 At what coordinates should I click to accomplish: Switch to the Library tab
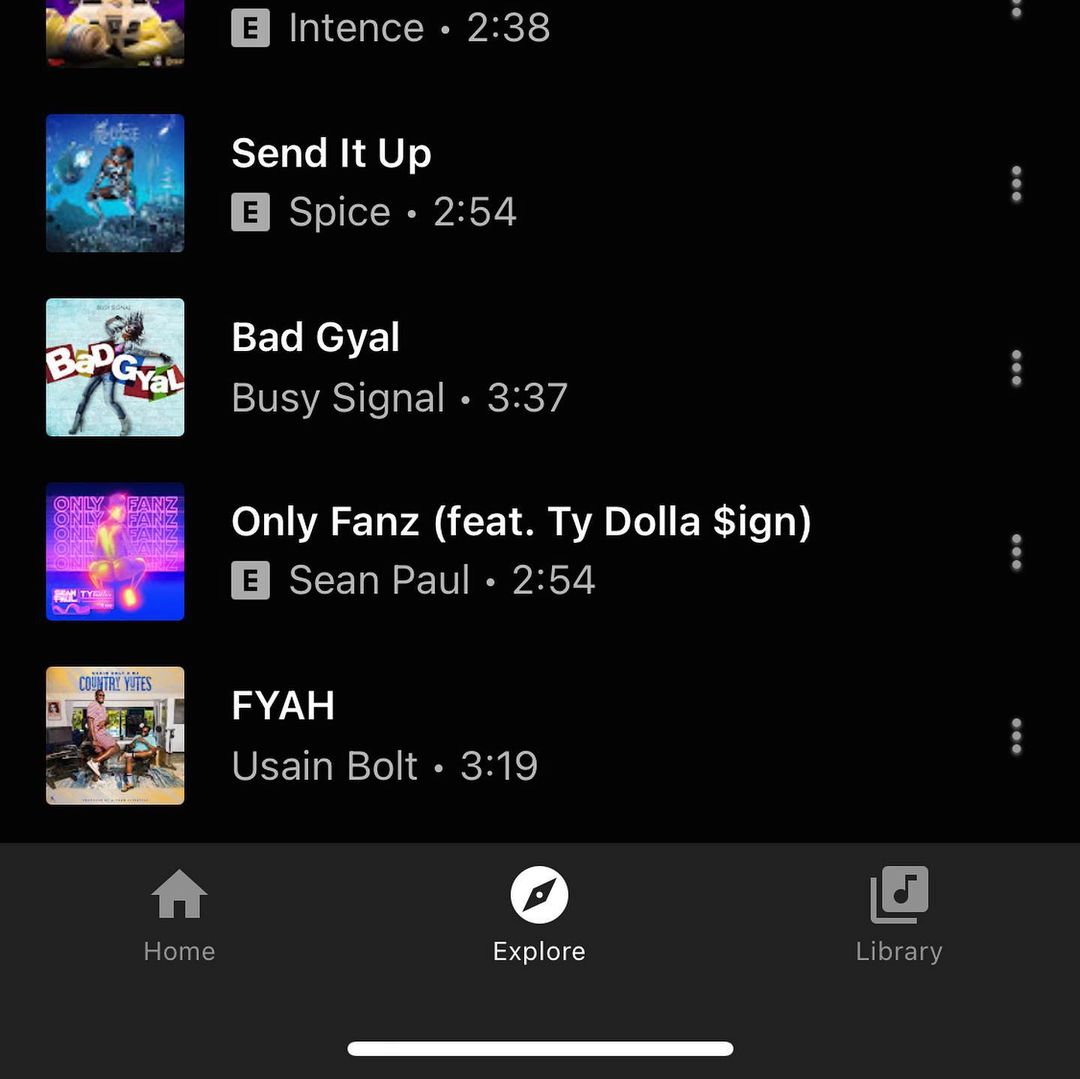[899, 915]
